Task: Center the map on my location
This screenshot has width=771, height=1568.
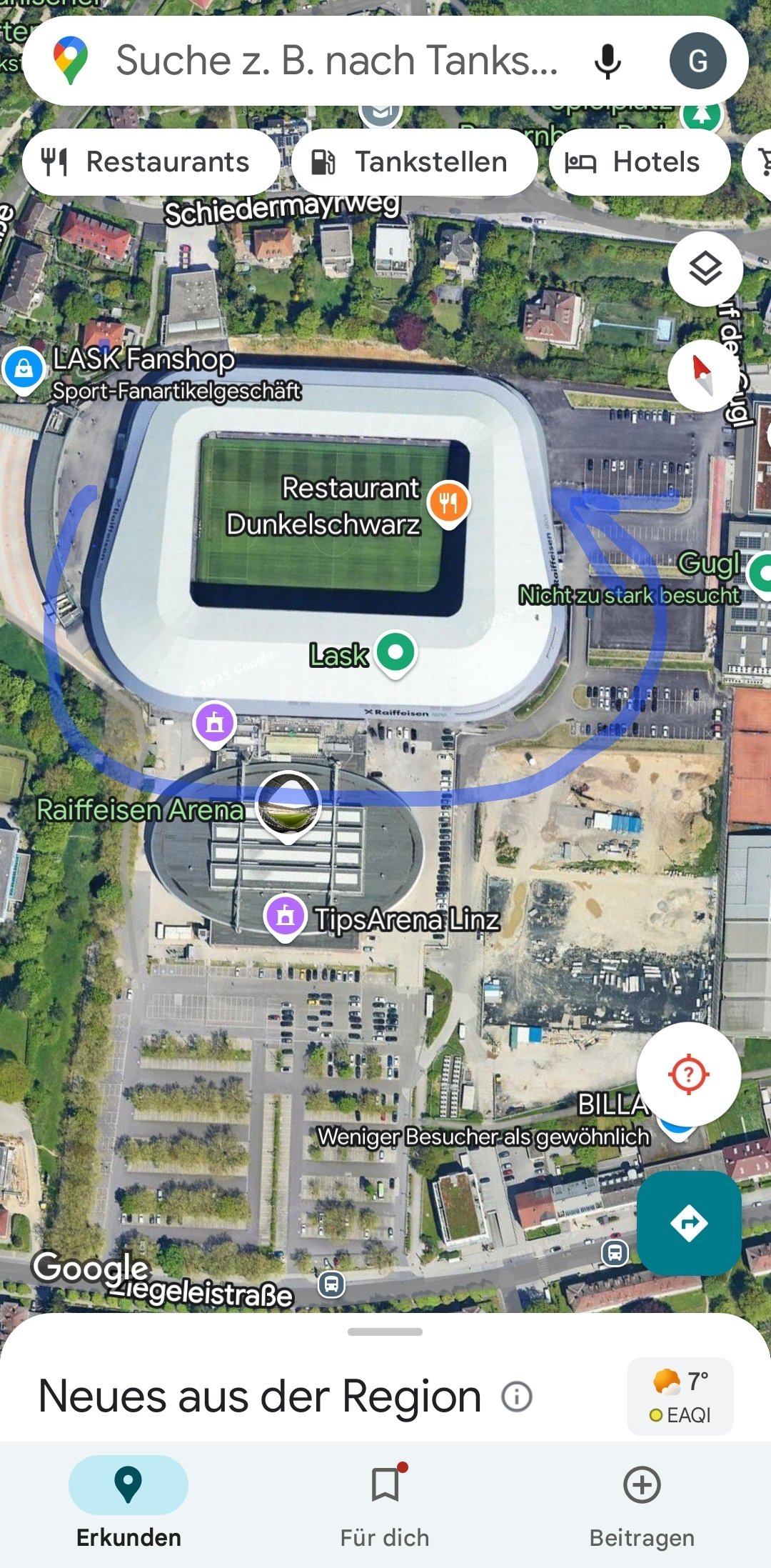Action: tap(688, 1074)
